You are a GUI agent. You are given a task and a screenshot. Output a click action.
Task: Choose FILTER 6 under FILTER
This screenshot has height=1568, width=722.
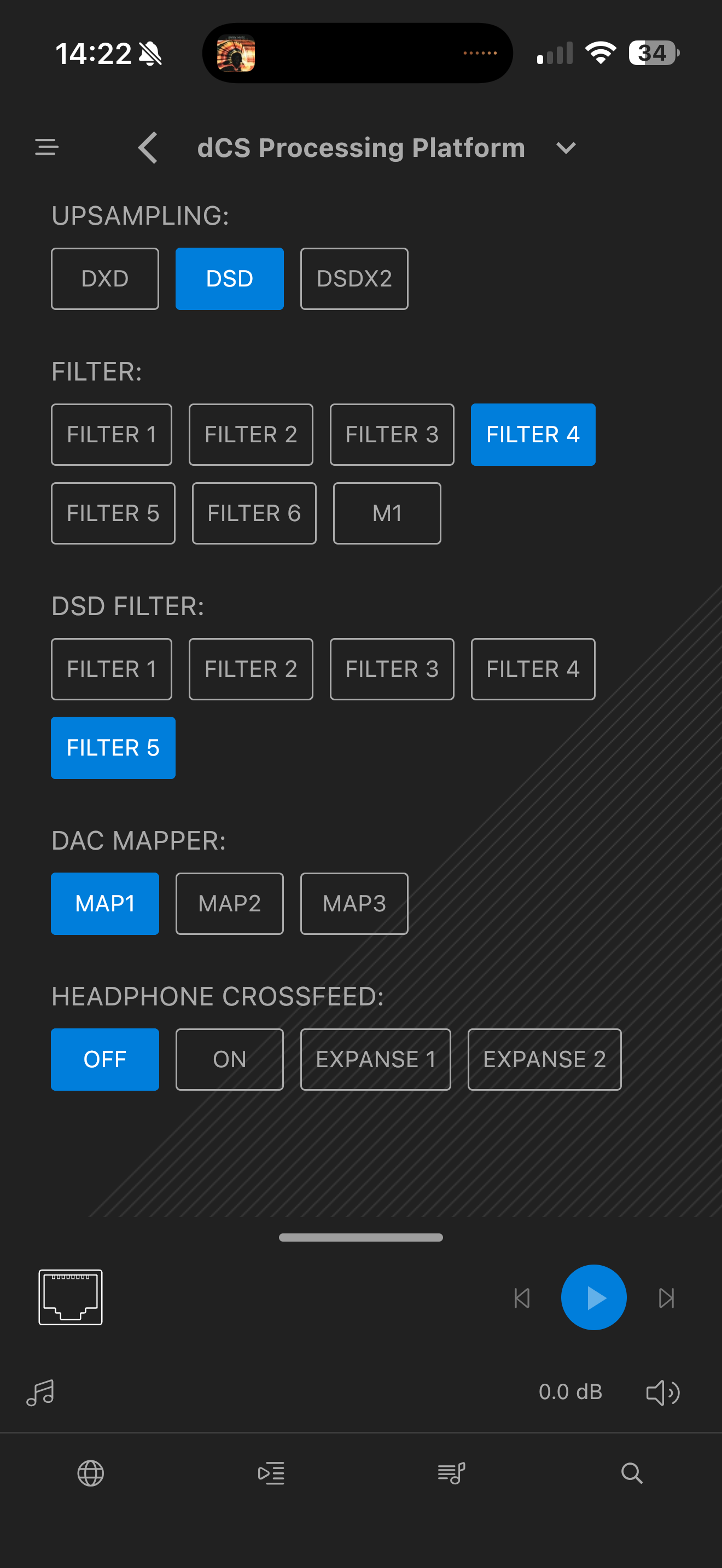(254, 513)
